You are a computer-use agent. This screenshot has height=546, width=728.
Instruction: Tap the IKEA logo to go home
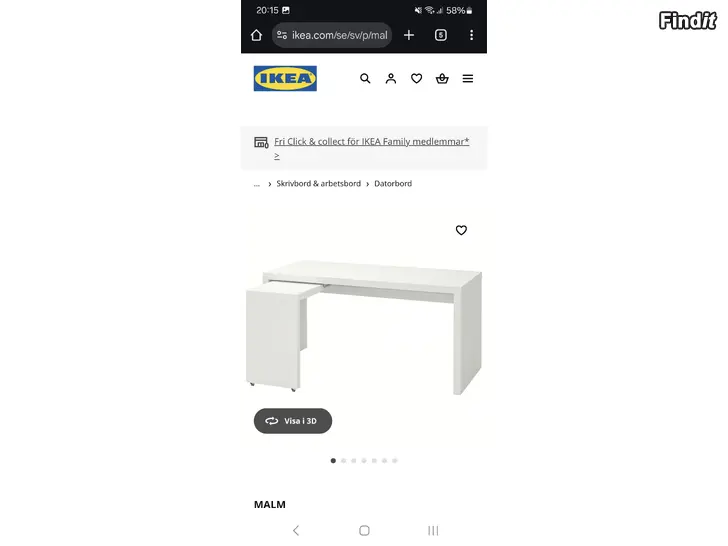pyautogui.click(x=285, y=79)
